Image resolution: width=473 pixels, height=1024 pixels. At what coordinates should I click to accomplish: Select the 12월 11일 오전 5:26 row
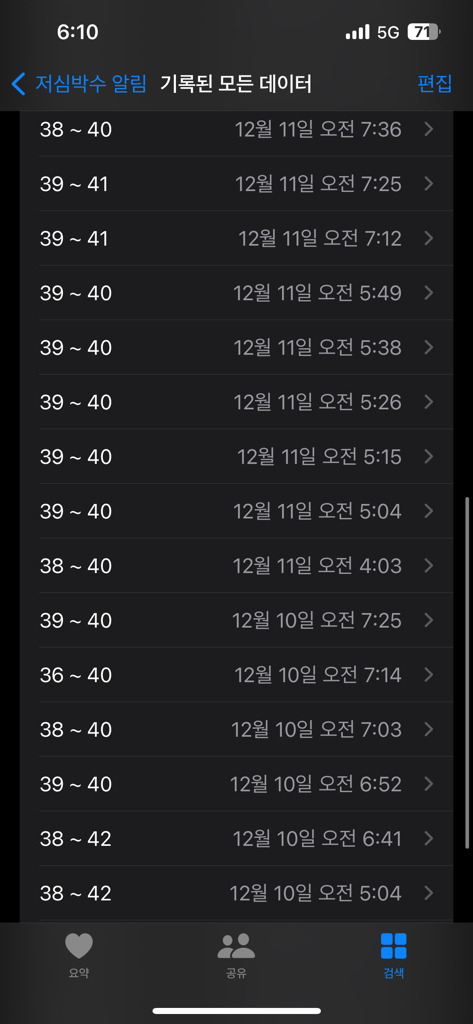236,402
